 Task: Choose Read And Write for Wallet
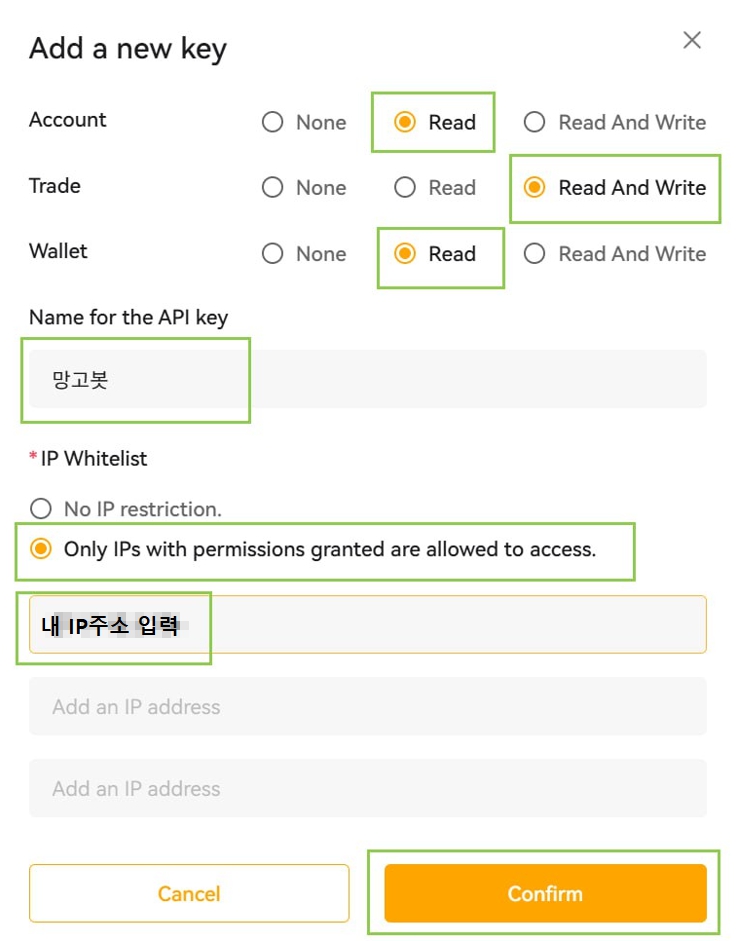[x=535, y=254]
